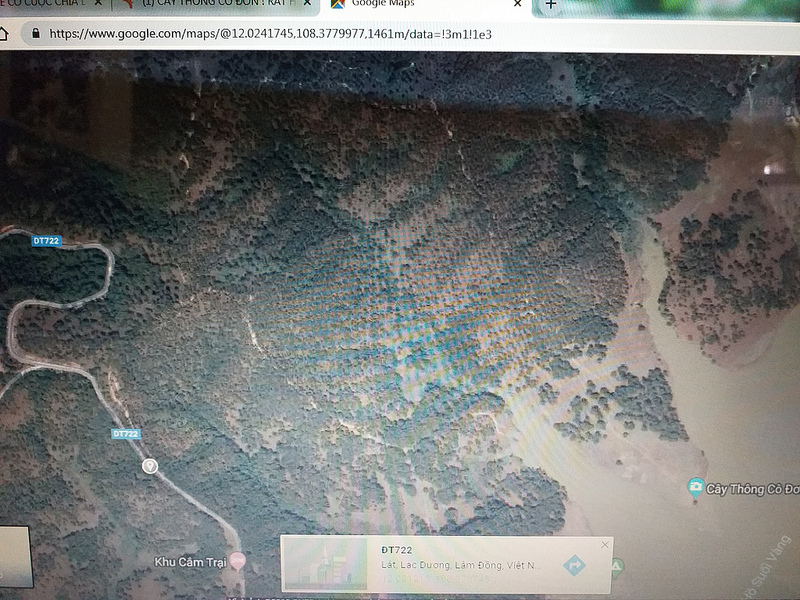Select the Khu Cắm Trại map marker
Image resolution: width=800 pixels, height=600 pixels.
237,561
